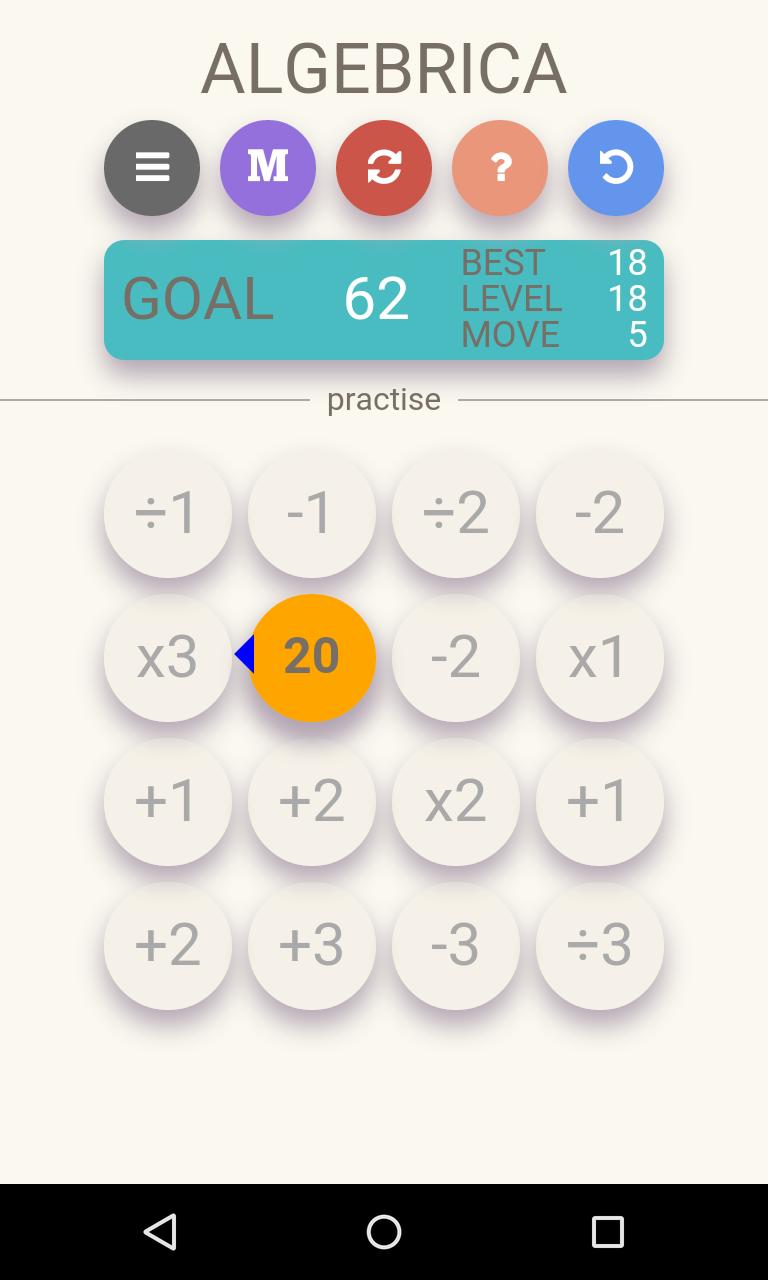Select the ÷1 tile

[168, 514]
